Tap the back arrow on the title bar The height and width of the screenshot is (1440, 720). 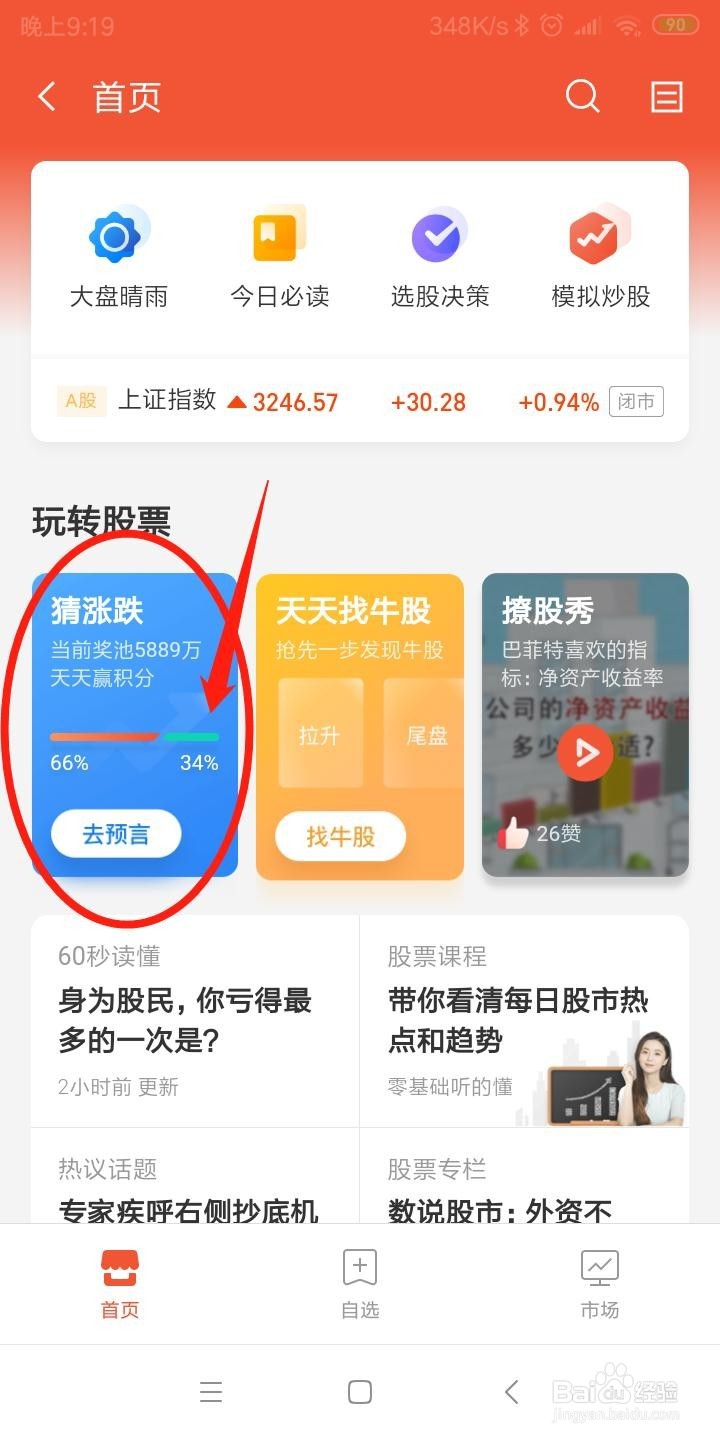click(46, 97)
